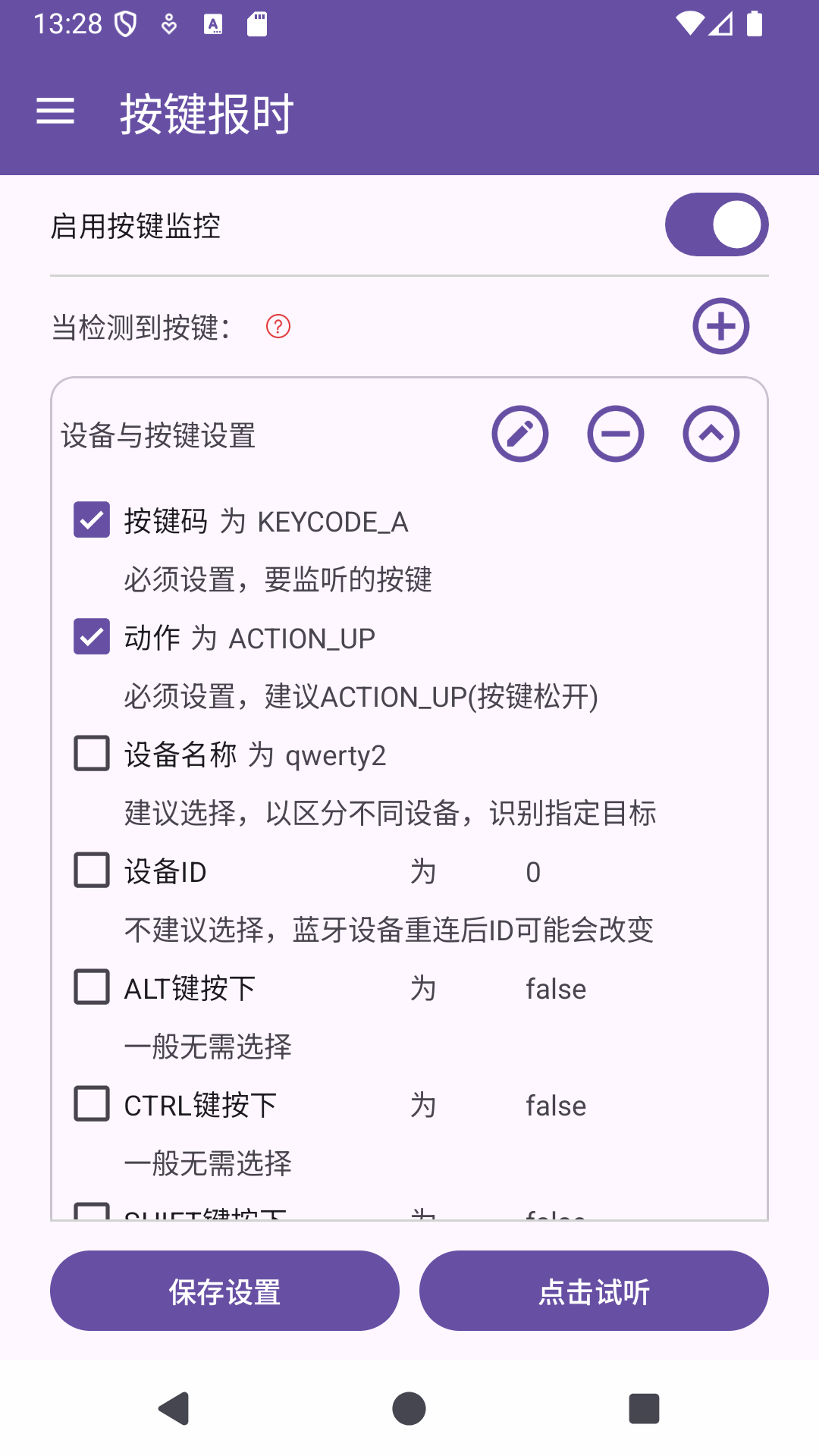Disable the 启用按键监控 switch
The image size is (819, 1456).
717,224
